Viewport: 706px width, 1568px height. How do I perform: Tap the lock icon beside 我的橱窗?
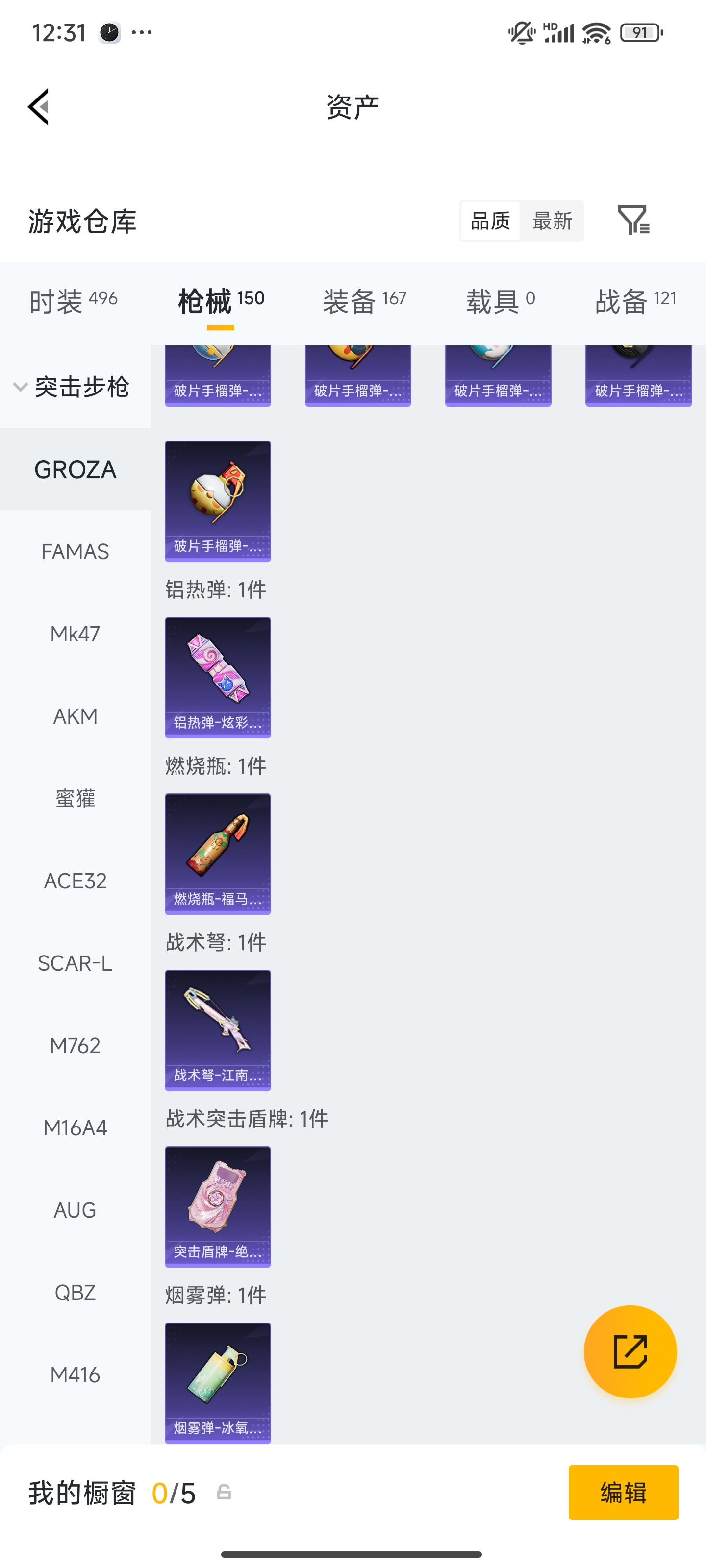click(x=224, y=1493)
